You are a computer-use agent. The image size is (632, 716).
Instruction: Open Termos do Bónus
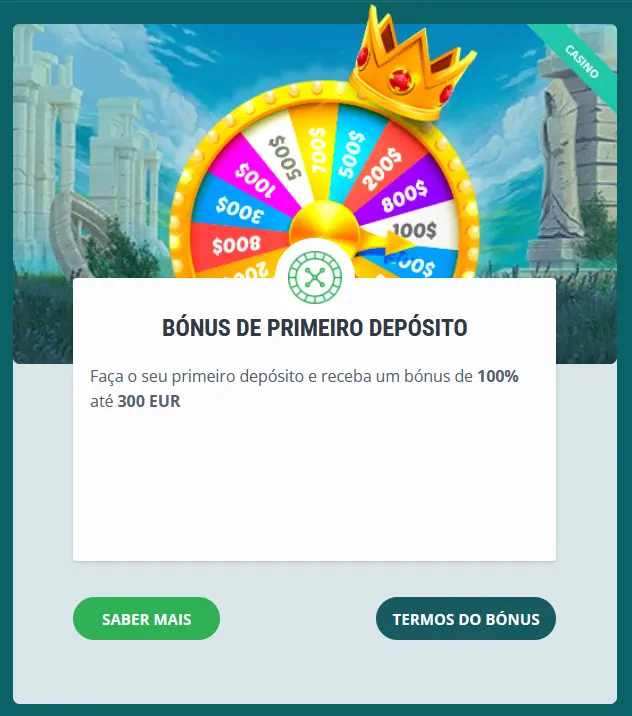pos(465,619)
